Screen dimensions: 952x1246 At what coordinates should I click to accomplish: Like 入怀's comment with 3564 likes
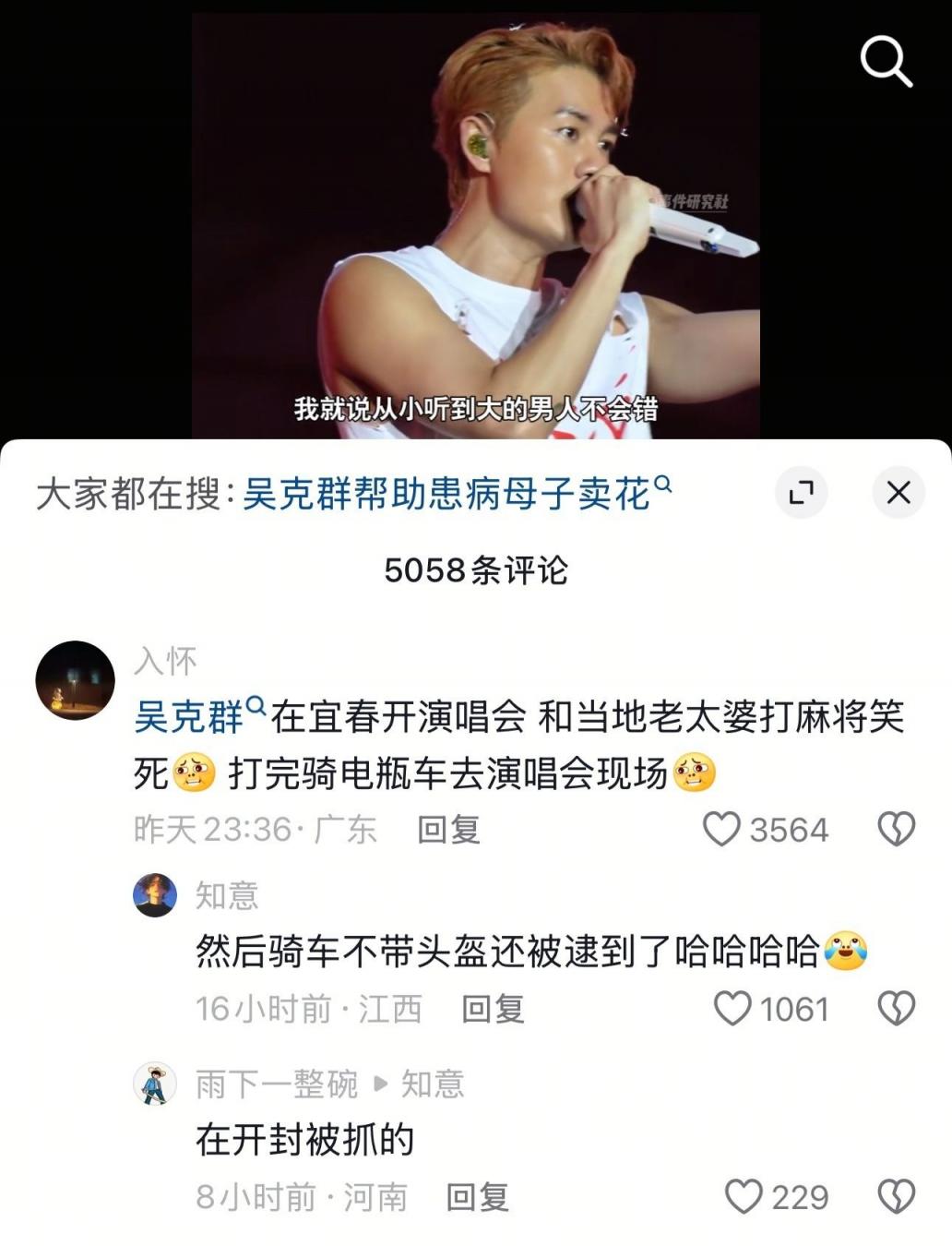coord(721,829)
